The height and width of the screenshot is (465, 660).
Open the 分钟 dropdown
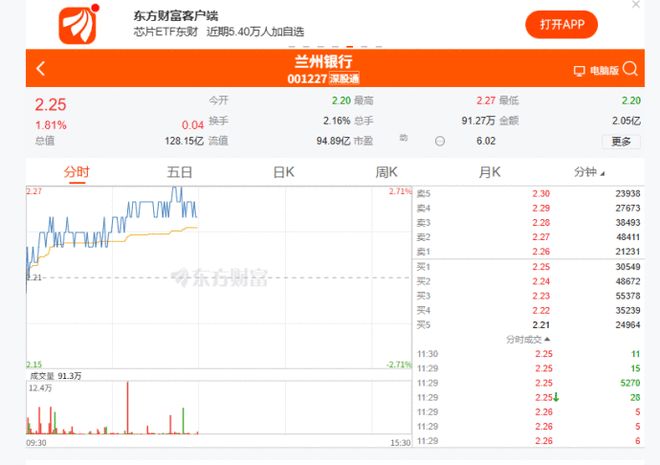589,172
